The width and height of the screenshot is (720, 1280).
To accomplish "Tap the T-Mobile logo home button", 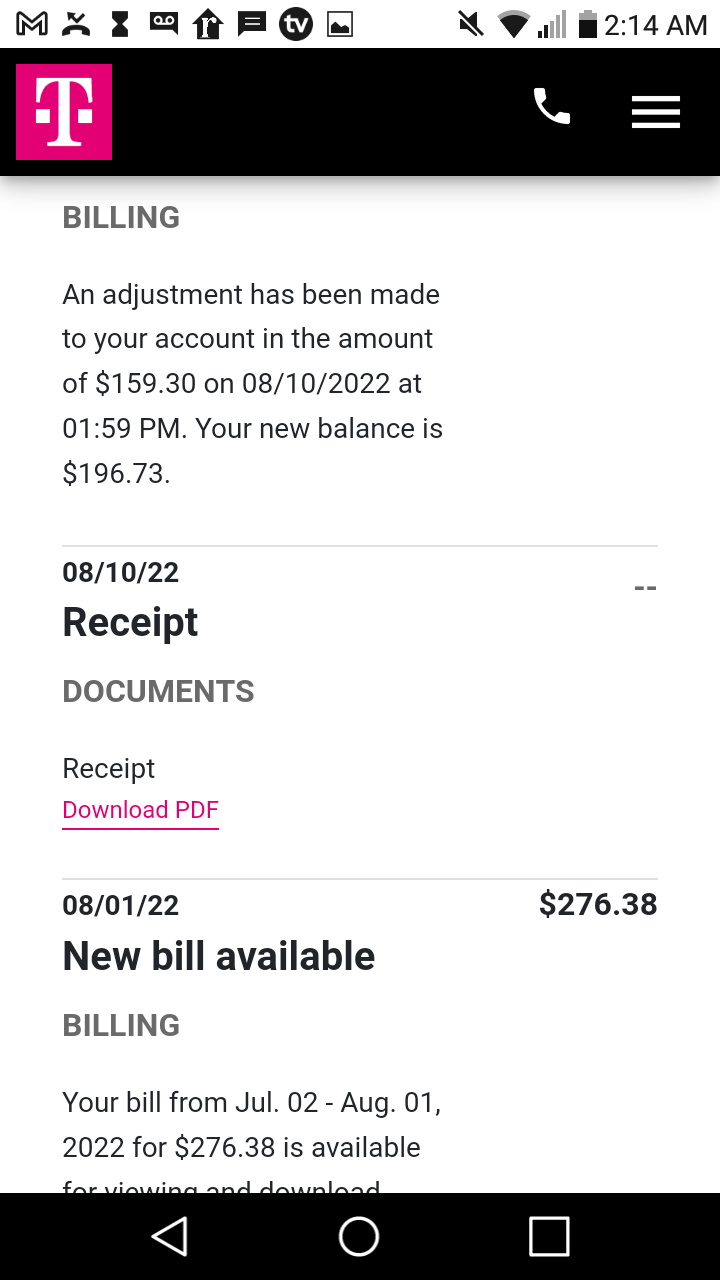I will coord(64,112).
